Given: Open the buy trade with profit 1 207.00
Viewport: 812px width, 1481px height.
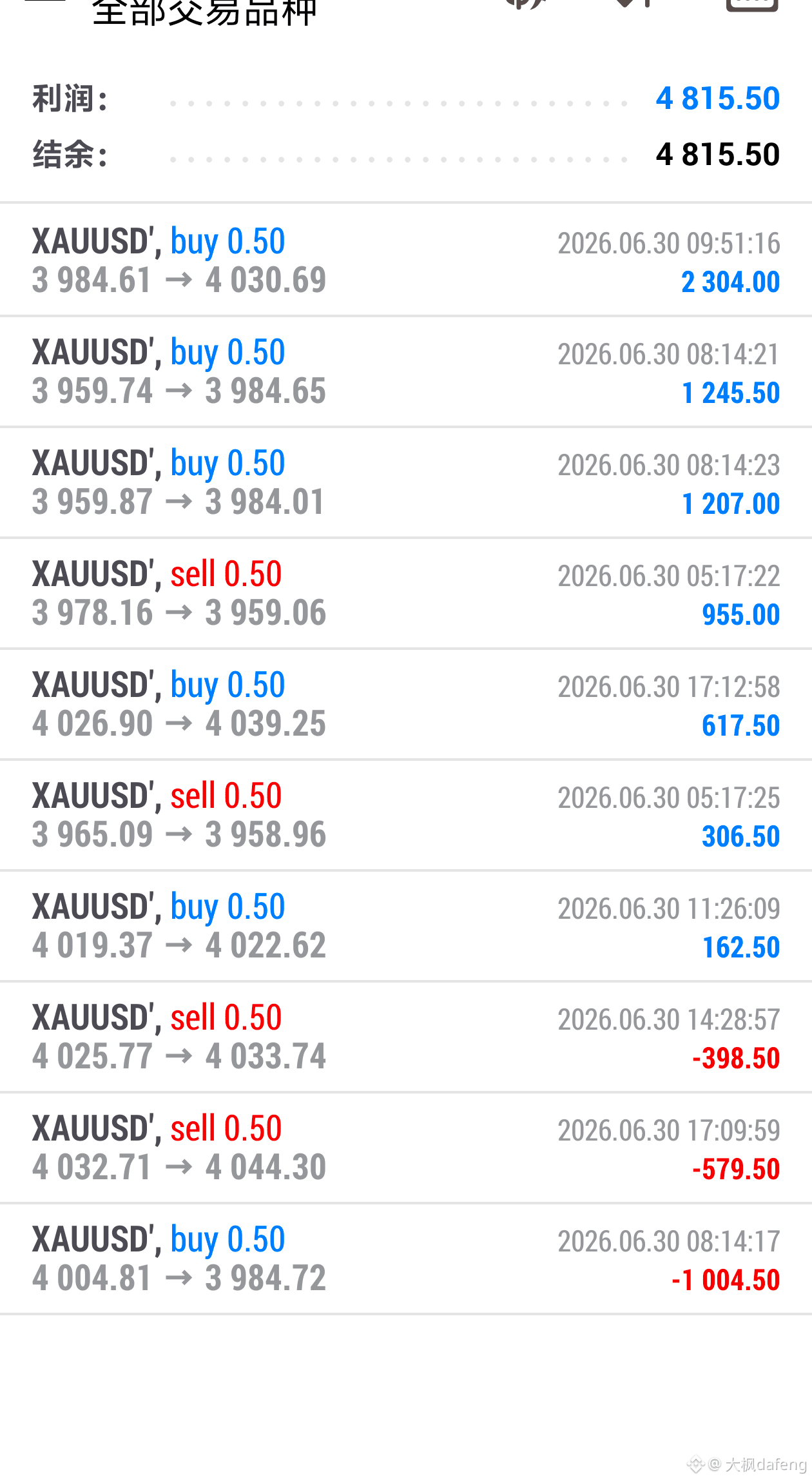Looking at the screenshot, I should [406, 483].
